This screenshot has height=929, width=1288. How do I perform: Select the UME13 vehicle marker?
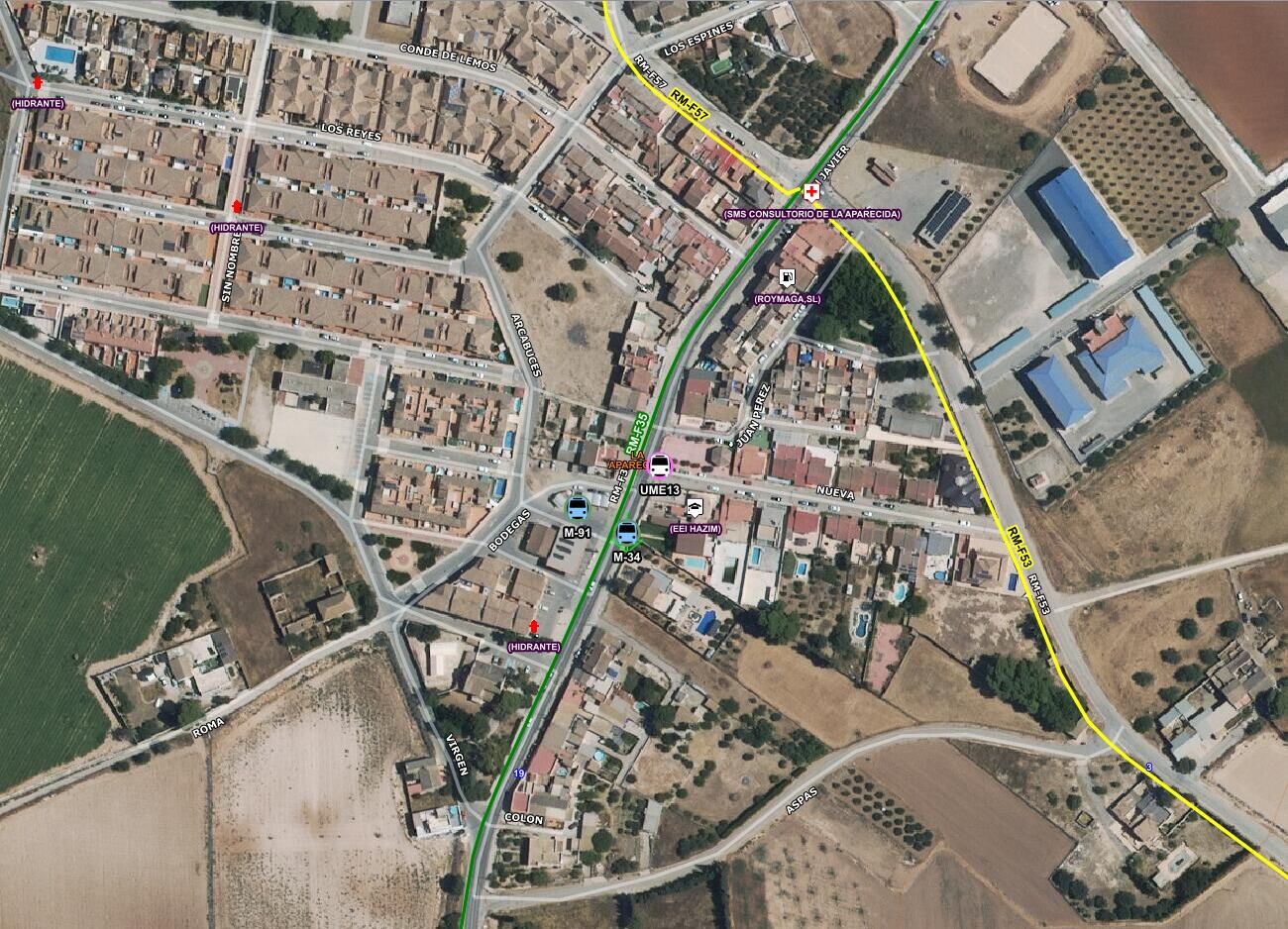(x=660, y=465)
